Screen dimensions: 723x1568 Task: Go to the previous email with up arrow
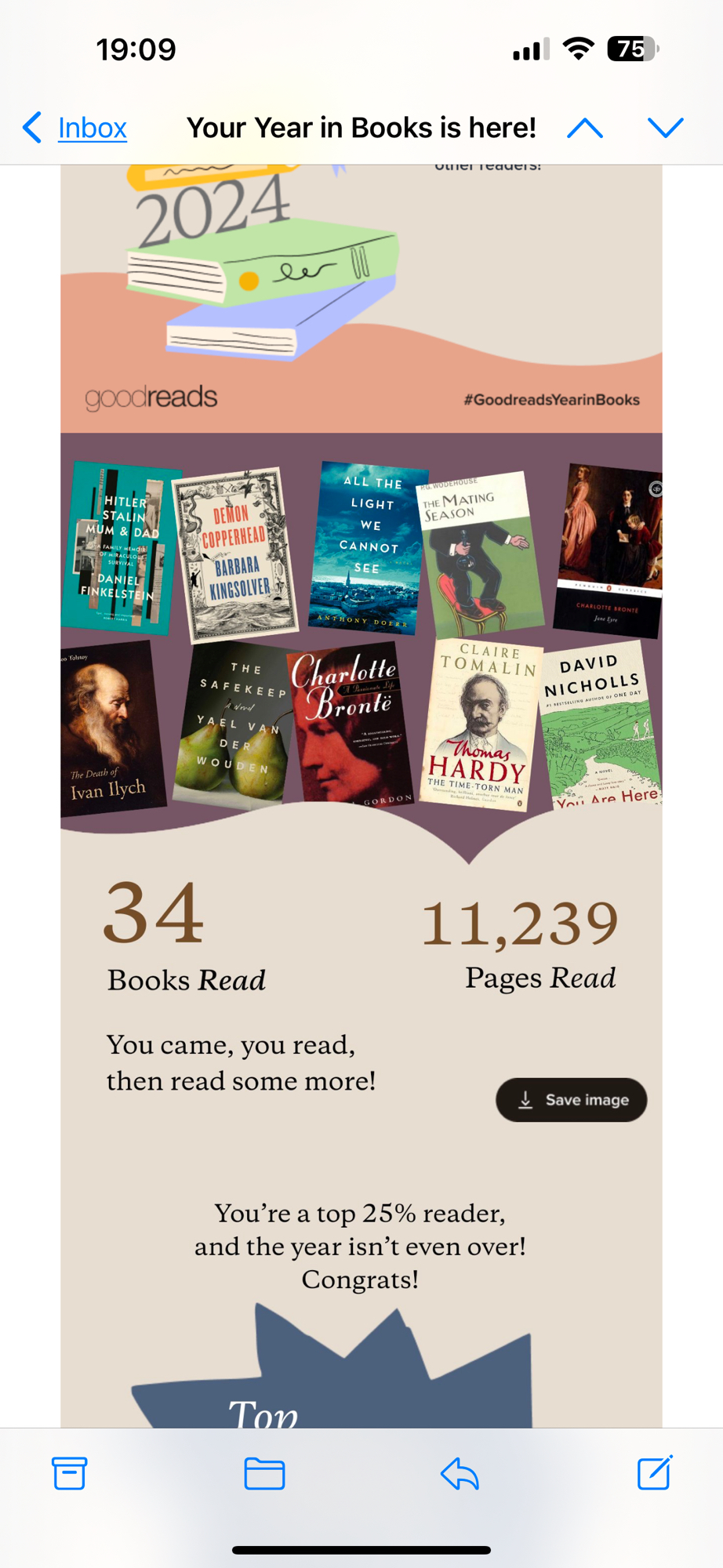[585, 128]
